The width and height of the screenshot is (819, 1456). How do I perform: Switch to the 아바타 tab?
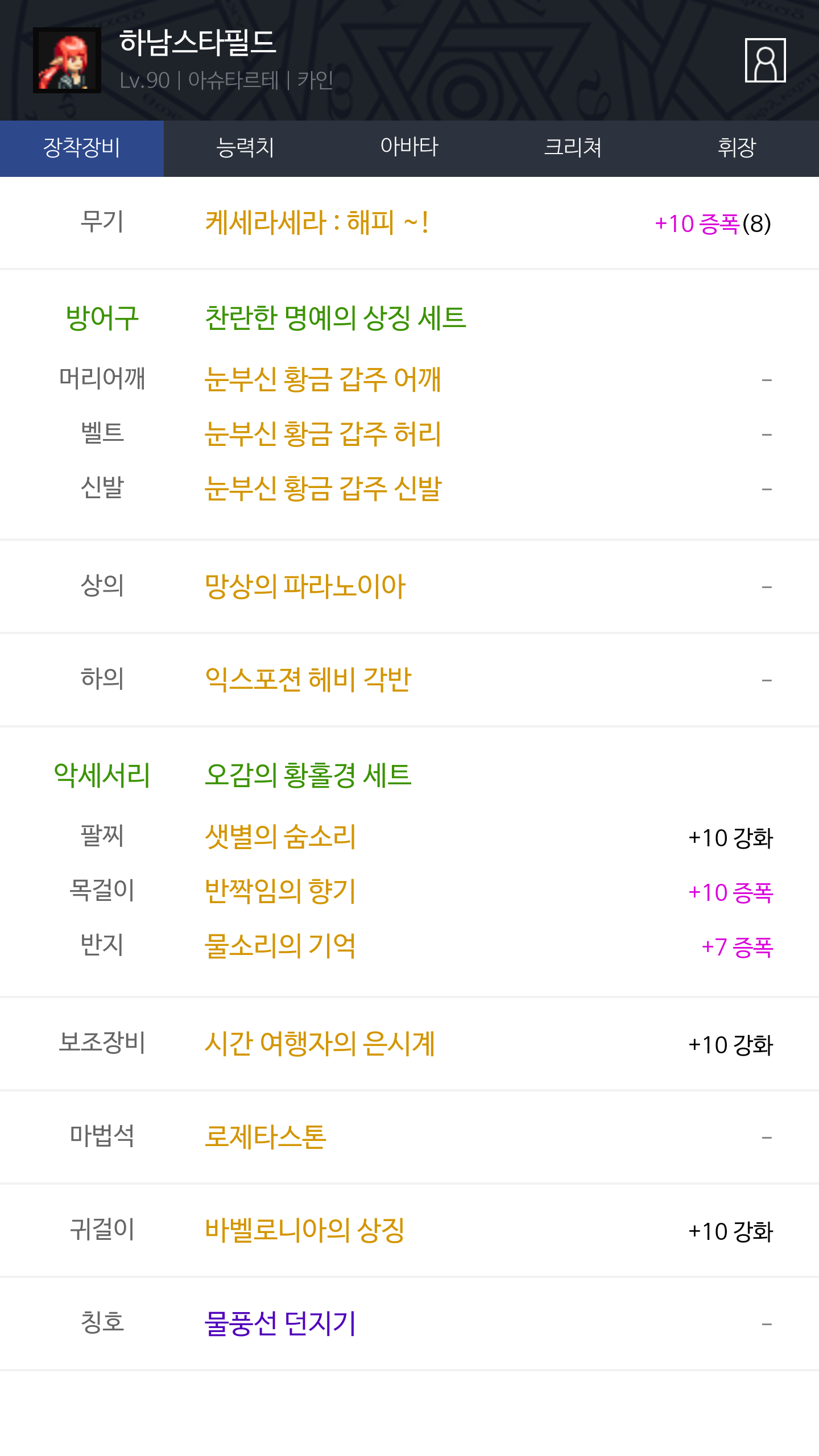click(x=409, y=148)
